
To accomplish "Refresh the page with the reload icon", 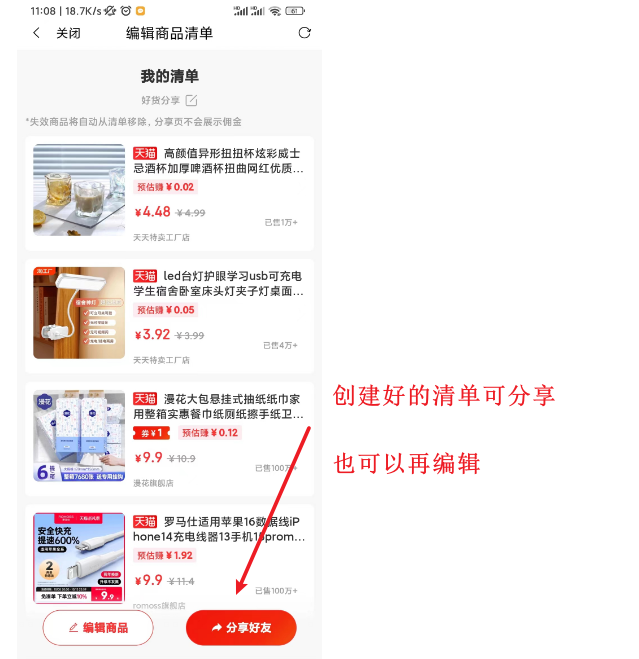I will coord(305,33).
